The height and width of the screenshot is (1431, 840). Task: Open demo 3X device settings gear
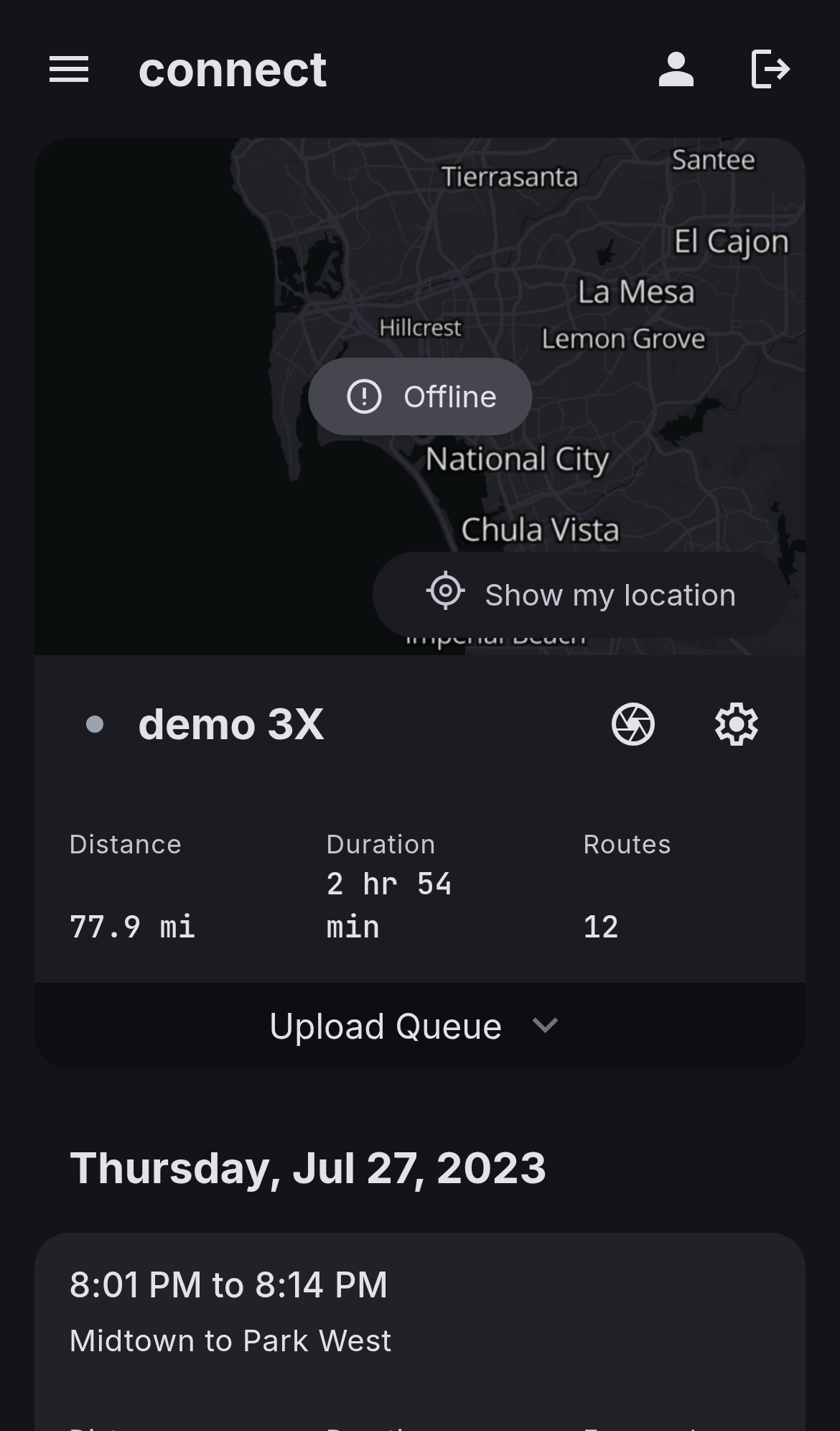coord(736,724)
